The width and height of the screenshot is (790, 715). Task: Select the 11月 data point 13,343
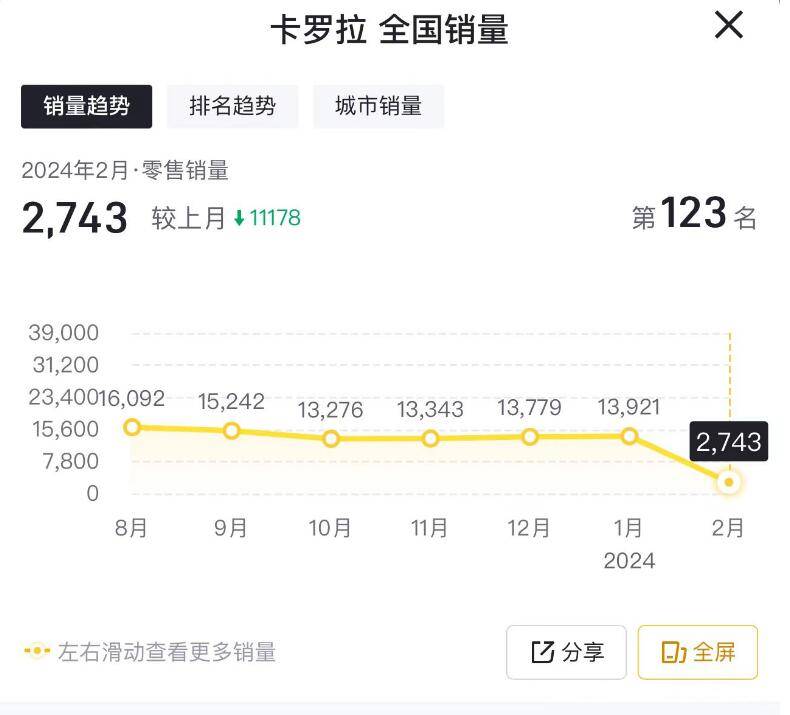[x=430, y=439]
